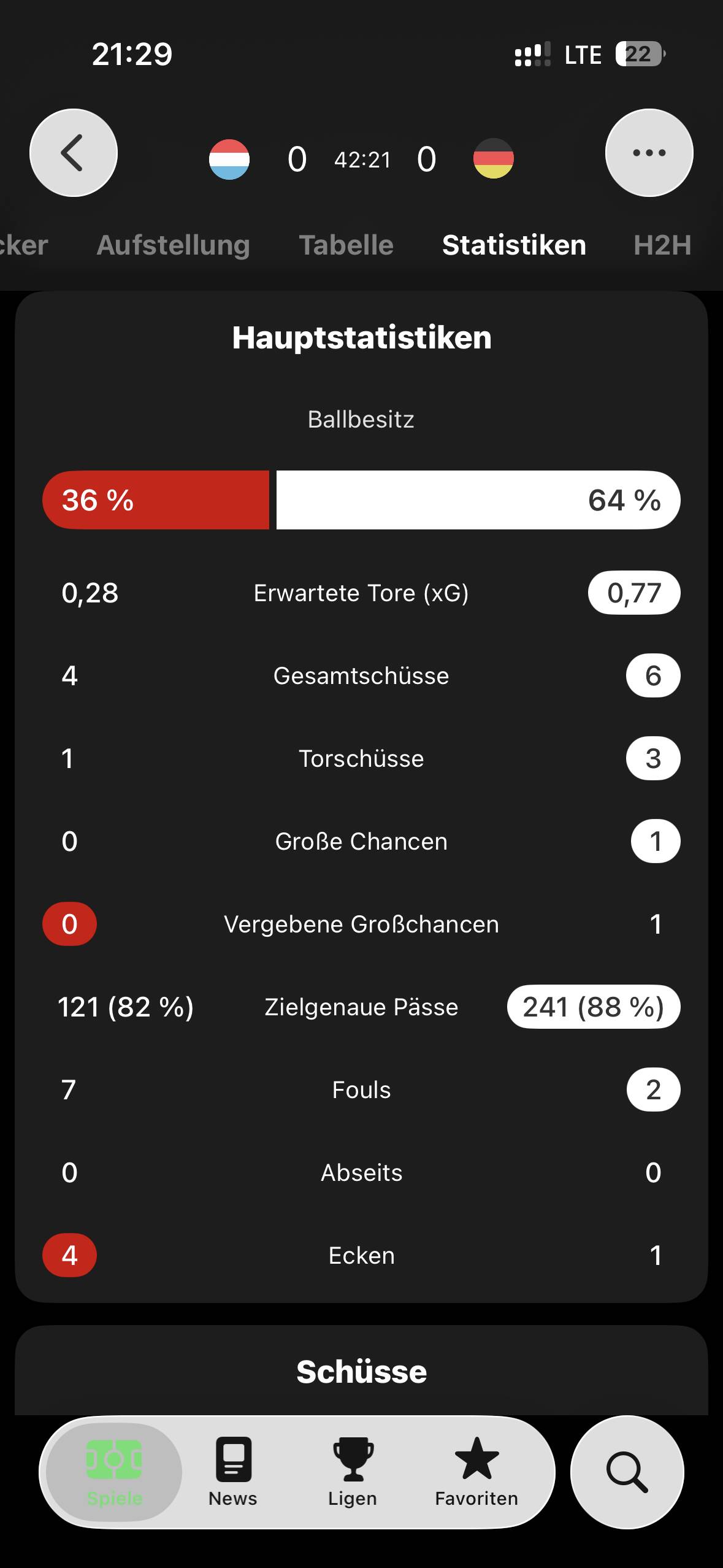Image resolution: width=723 pixels, height=1568 pixels.
Task: Open search with the magnifier button
Action: tap(627, 1472)
